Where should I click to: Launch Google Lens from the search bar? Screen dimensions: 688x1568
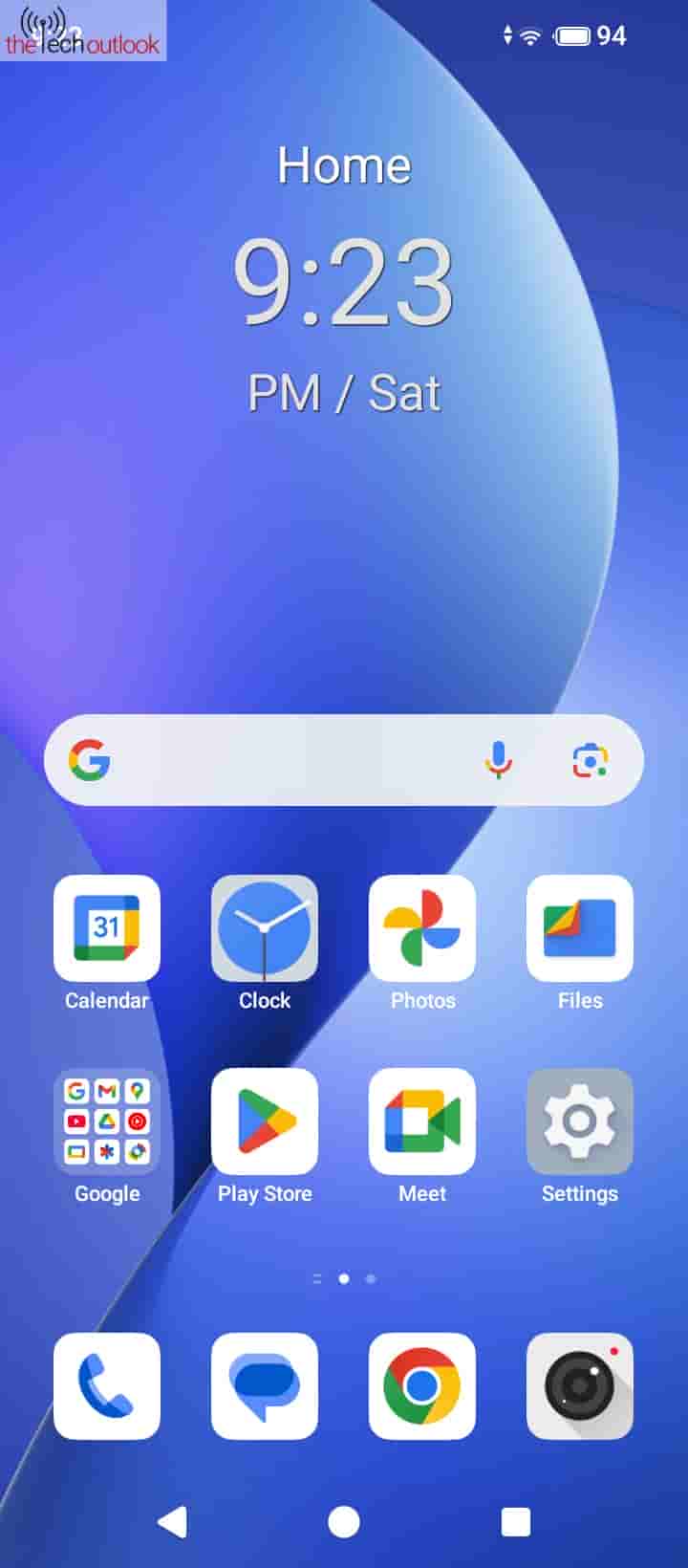(590, 761)
